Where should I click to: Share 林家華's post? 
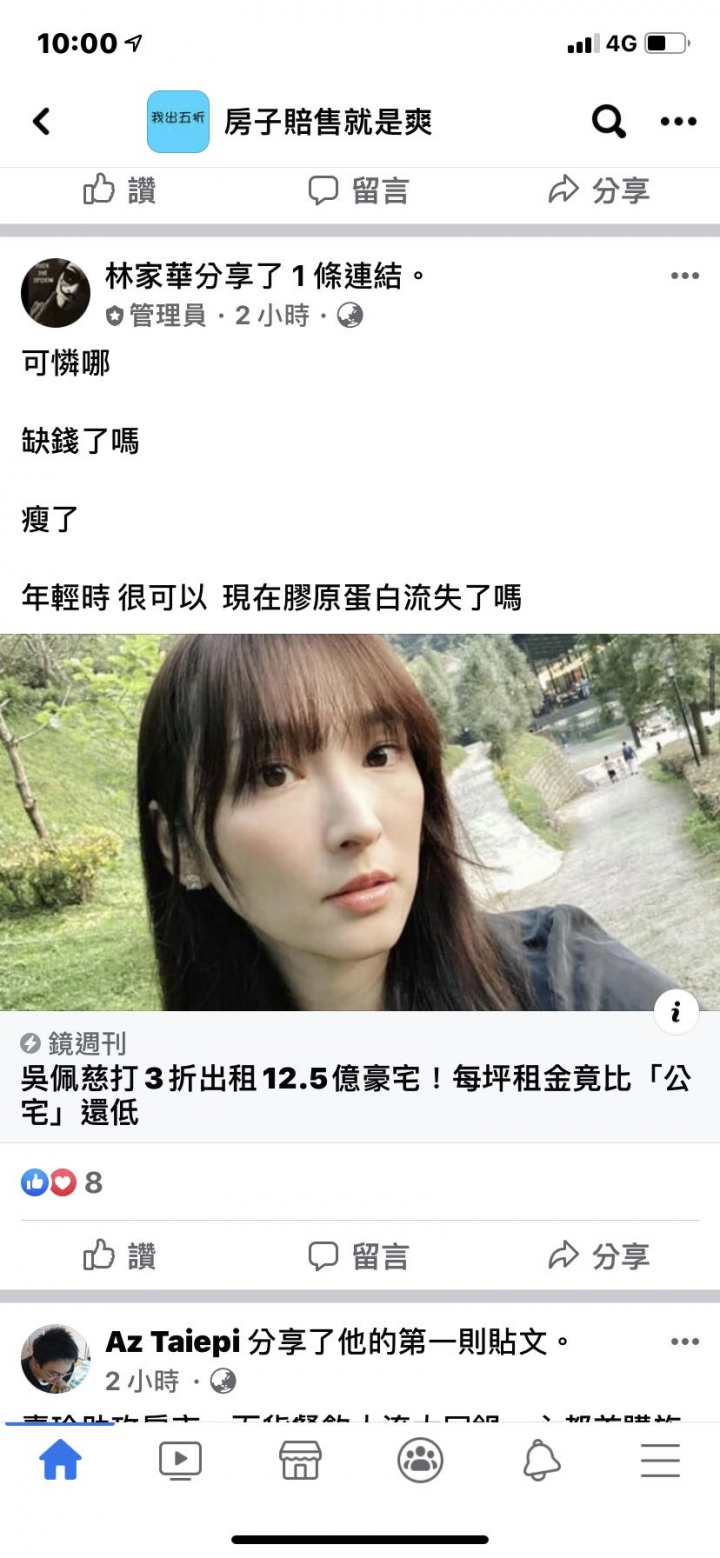click(x=599, y=1256)
